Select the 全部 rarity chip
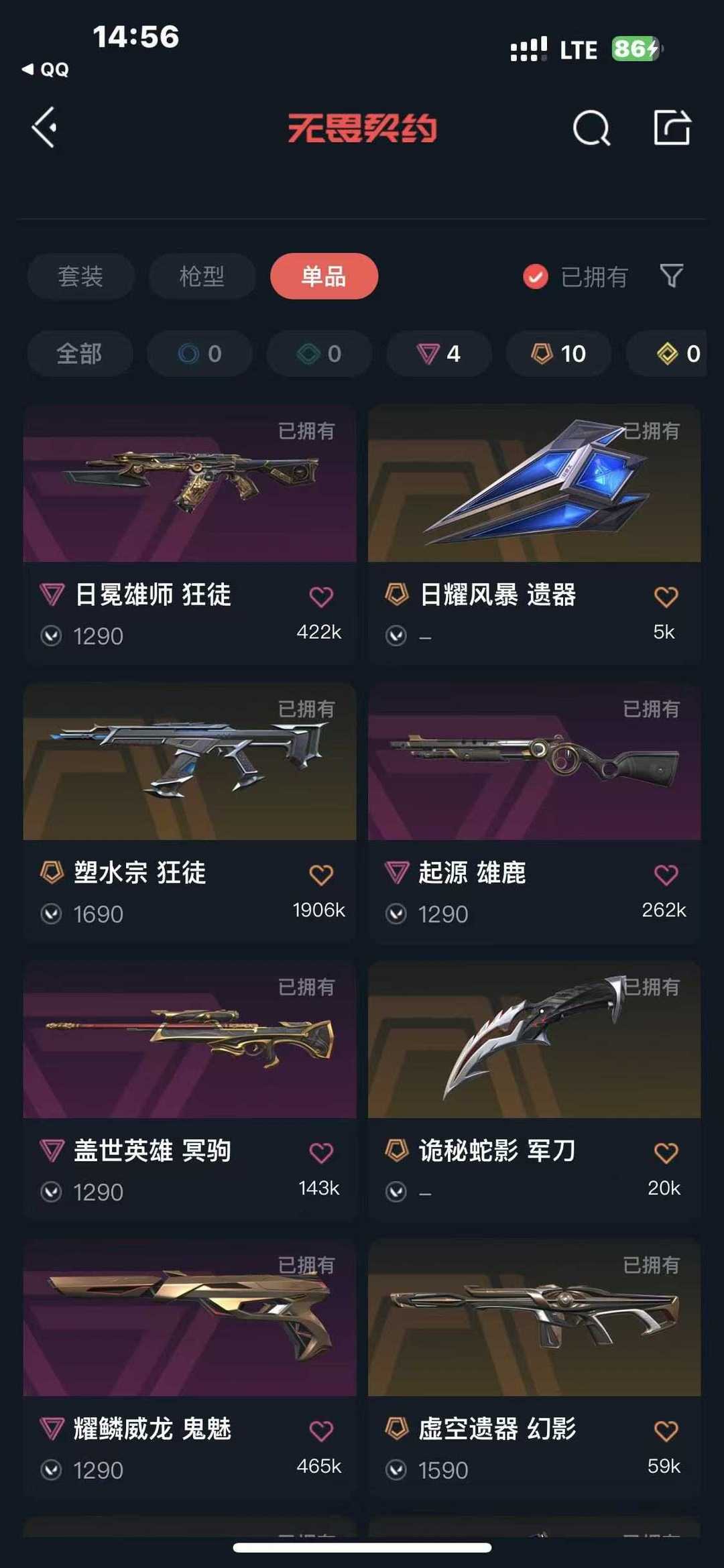This screenshot has width=724, height=1568. pos(80,353)
